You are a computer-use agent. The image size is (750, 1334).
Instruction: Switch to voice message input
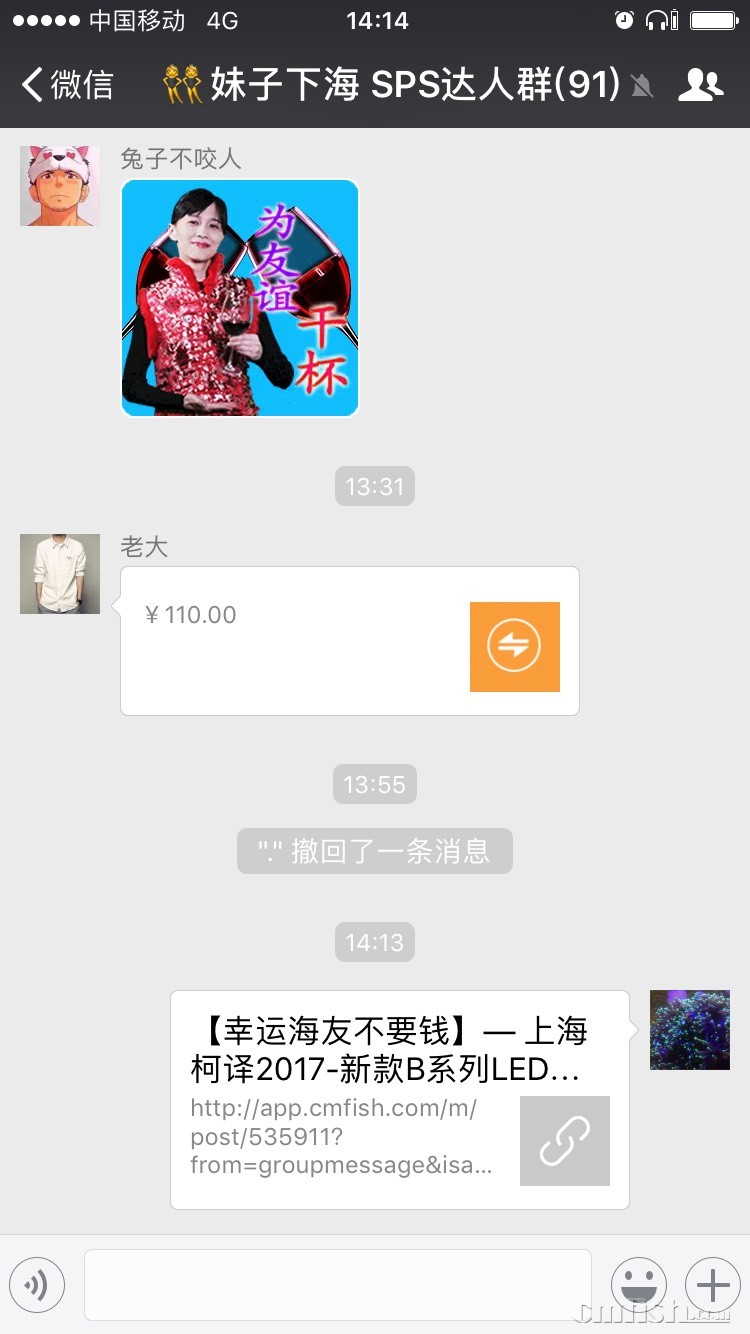point(37,1285)
